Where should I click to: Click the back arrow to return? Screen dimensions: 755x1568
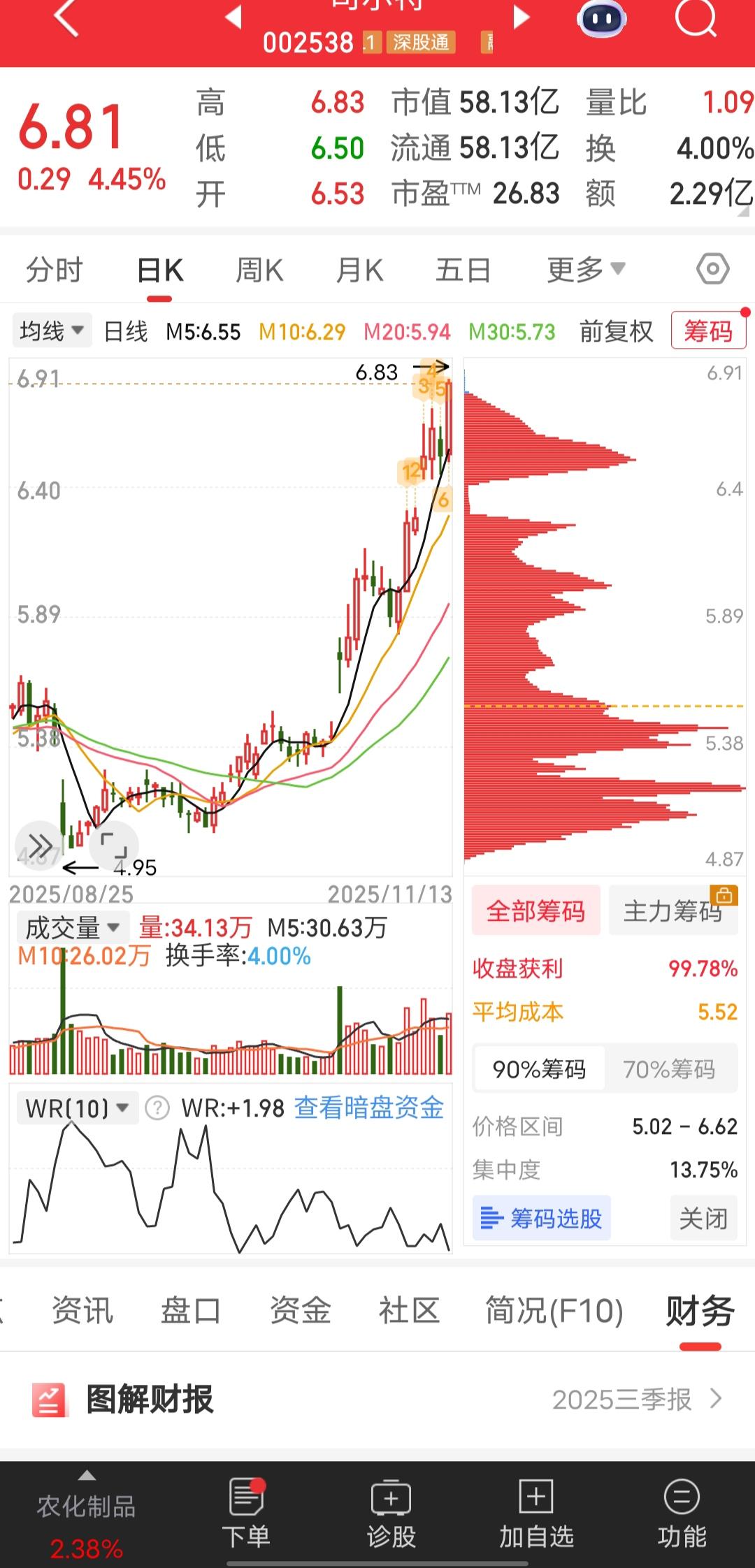point(64,19)
